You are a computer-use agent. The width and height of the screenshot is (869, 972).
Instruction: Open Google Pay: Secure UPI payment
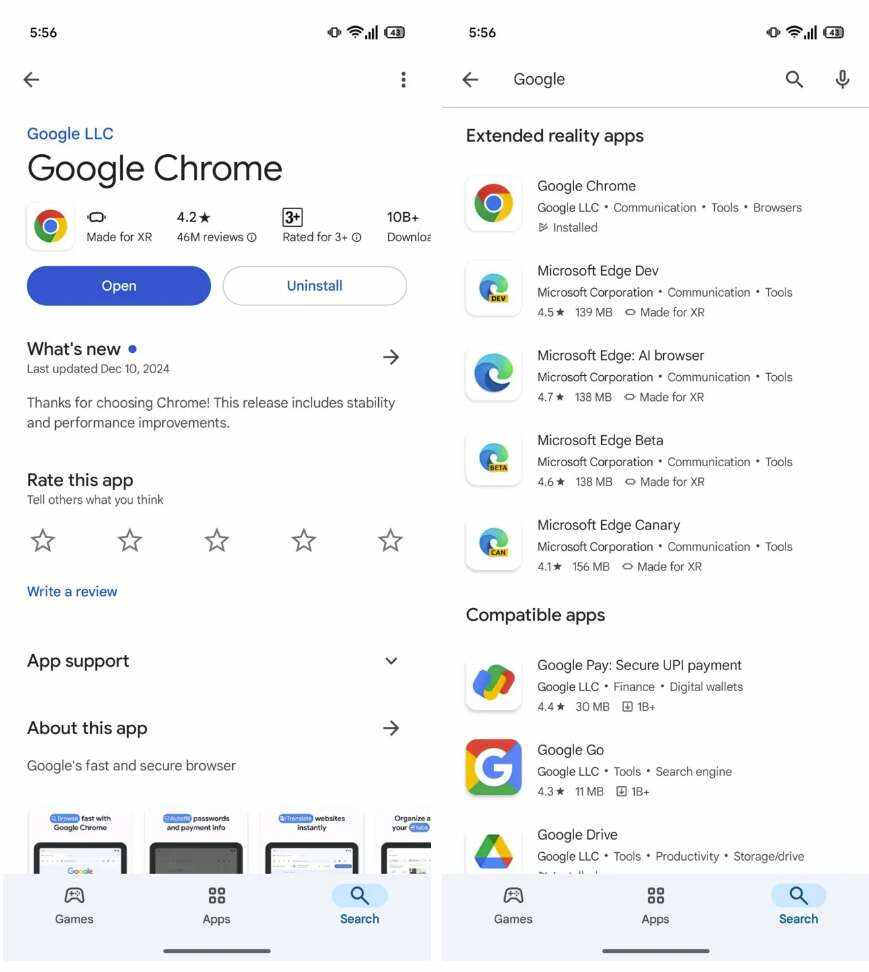pos(639,666)
